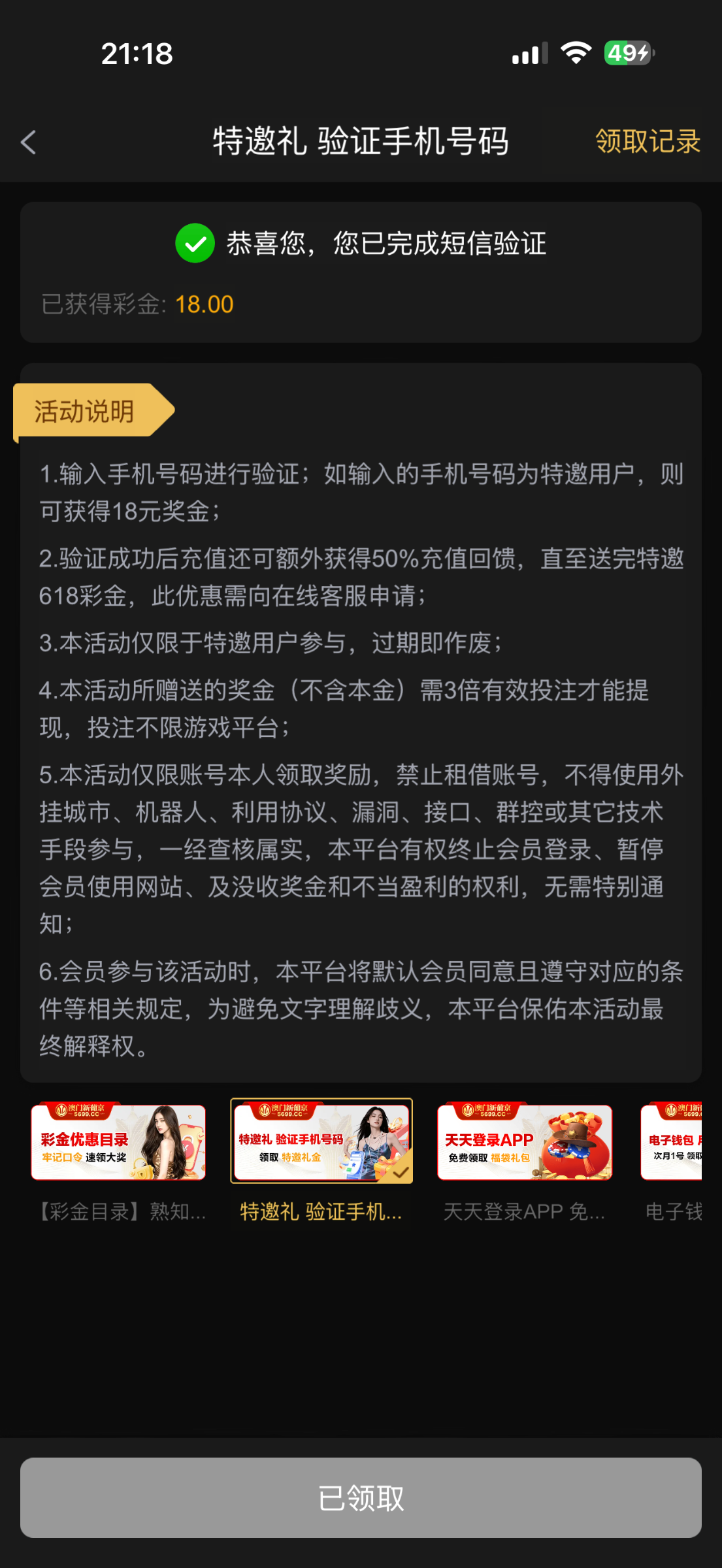
Task: Tap the 已领取 button at the bottom
Action: click(x=361, y=1497)
